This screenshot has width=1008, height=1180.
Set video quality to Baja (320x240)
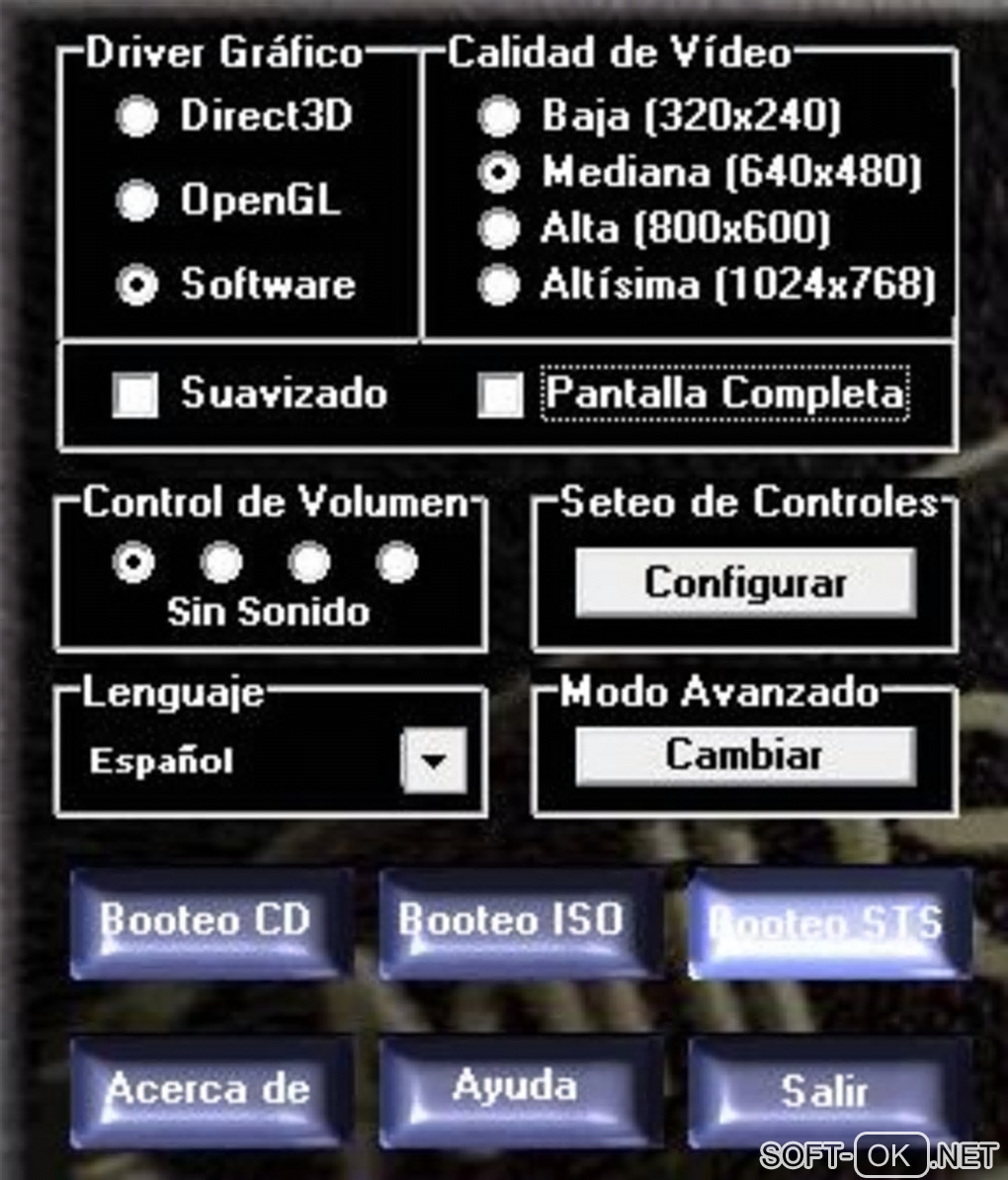point(499,117)
